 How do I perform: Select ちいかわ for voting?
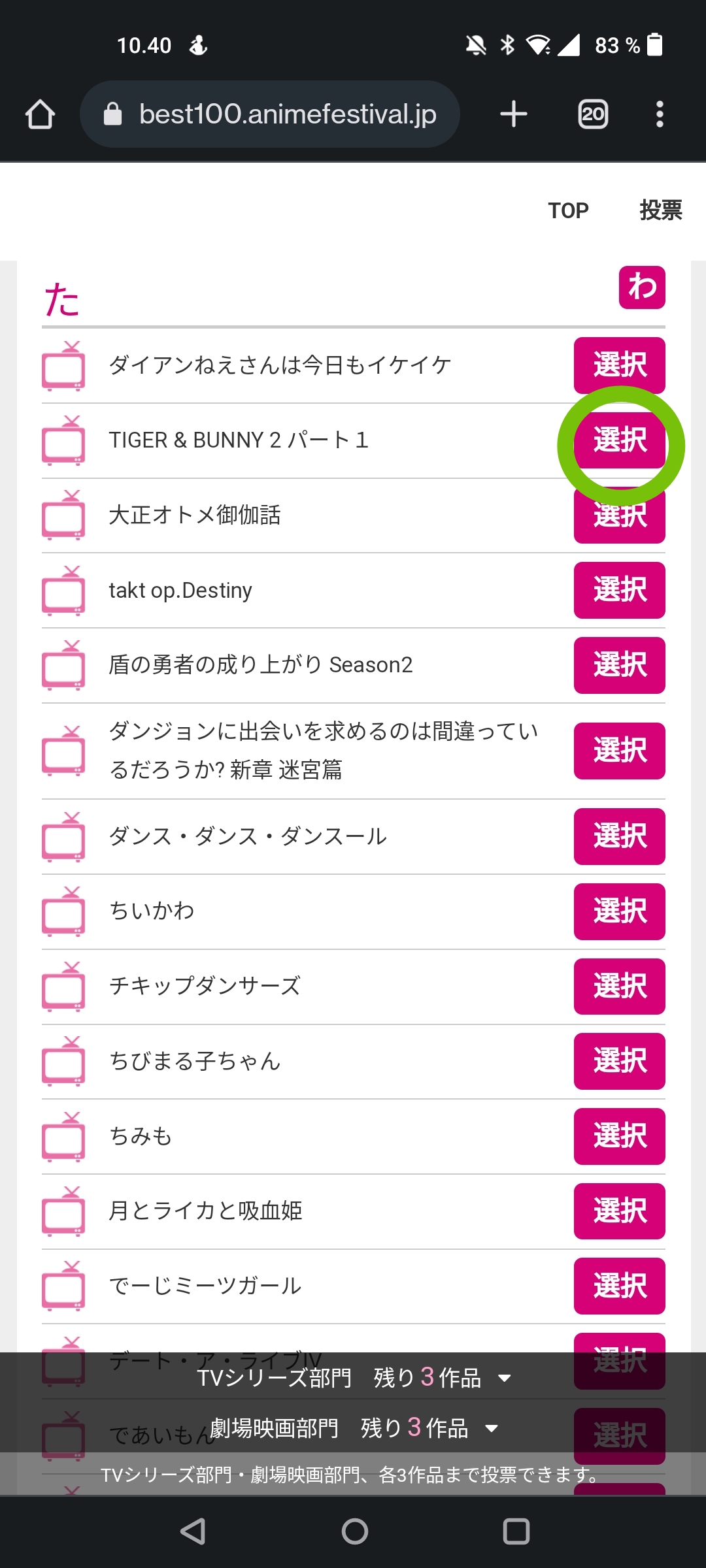click(619, 911)
